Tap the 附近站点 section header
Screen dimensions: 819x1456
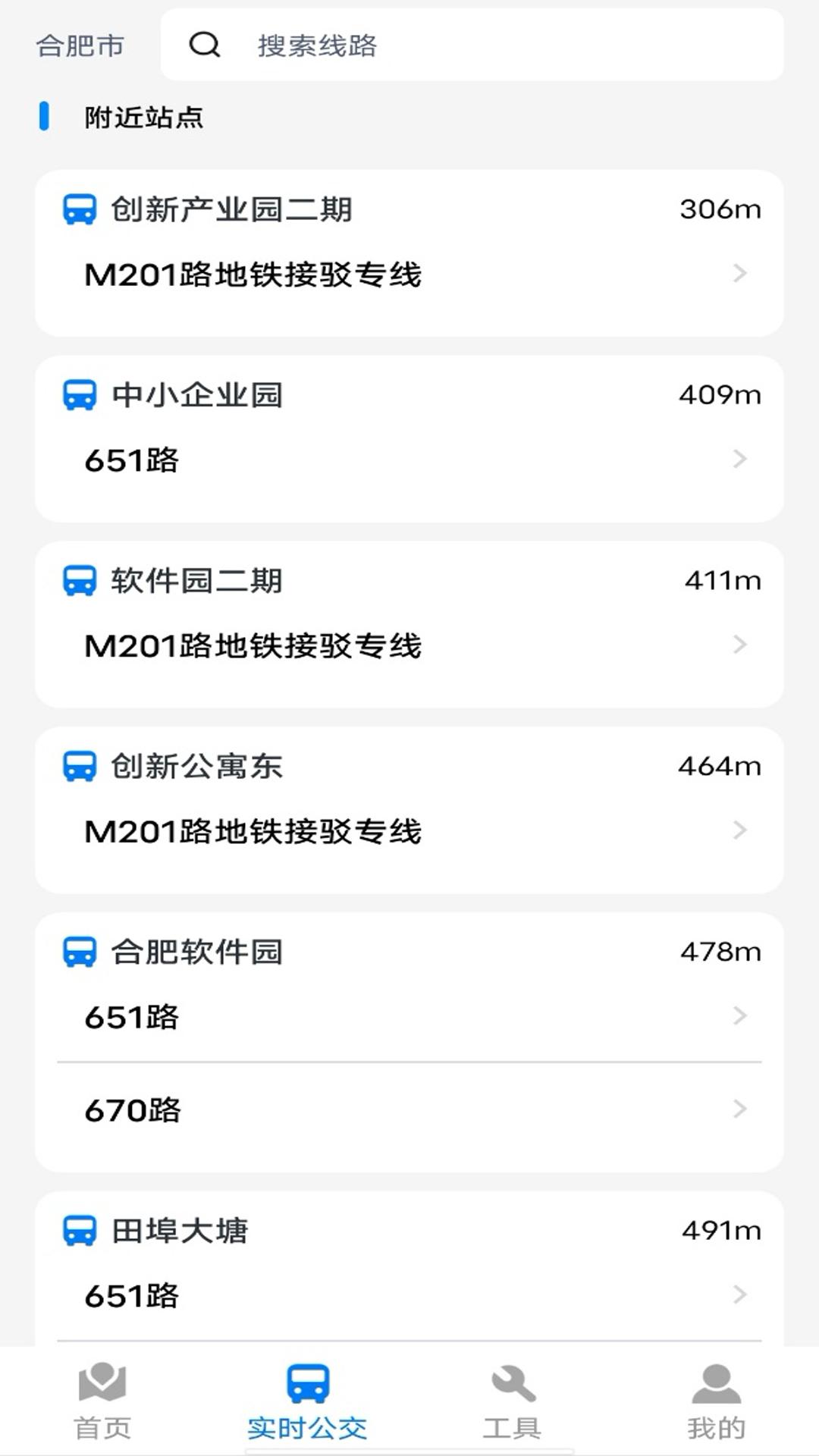click(x=144, y=118)
